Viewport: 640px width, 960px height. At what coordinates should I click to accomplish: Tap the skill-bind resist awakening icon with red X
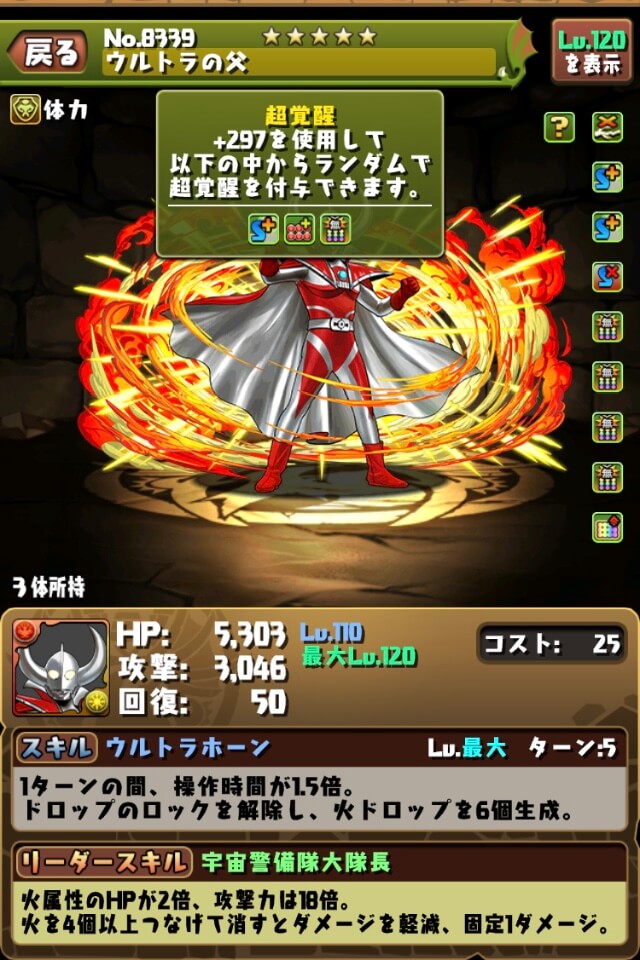[x=607, y=276]
